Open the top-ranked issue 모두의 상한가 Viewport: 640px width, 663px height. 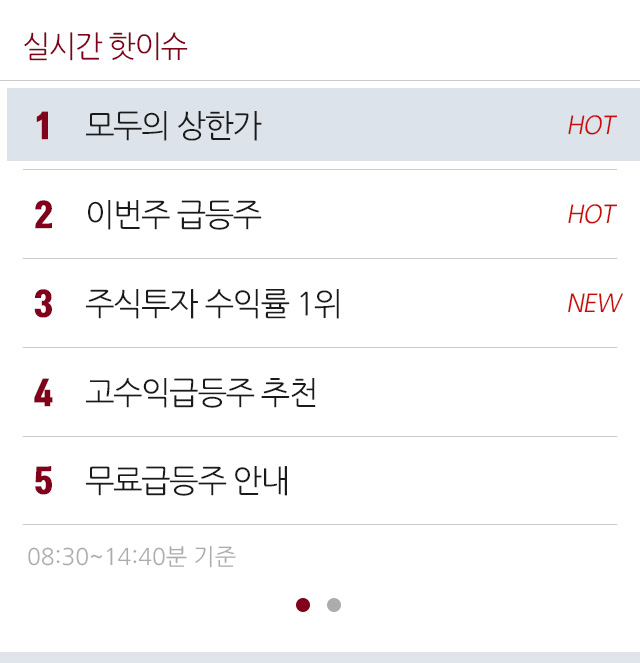173,126
